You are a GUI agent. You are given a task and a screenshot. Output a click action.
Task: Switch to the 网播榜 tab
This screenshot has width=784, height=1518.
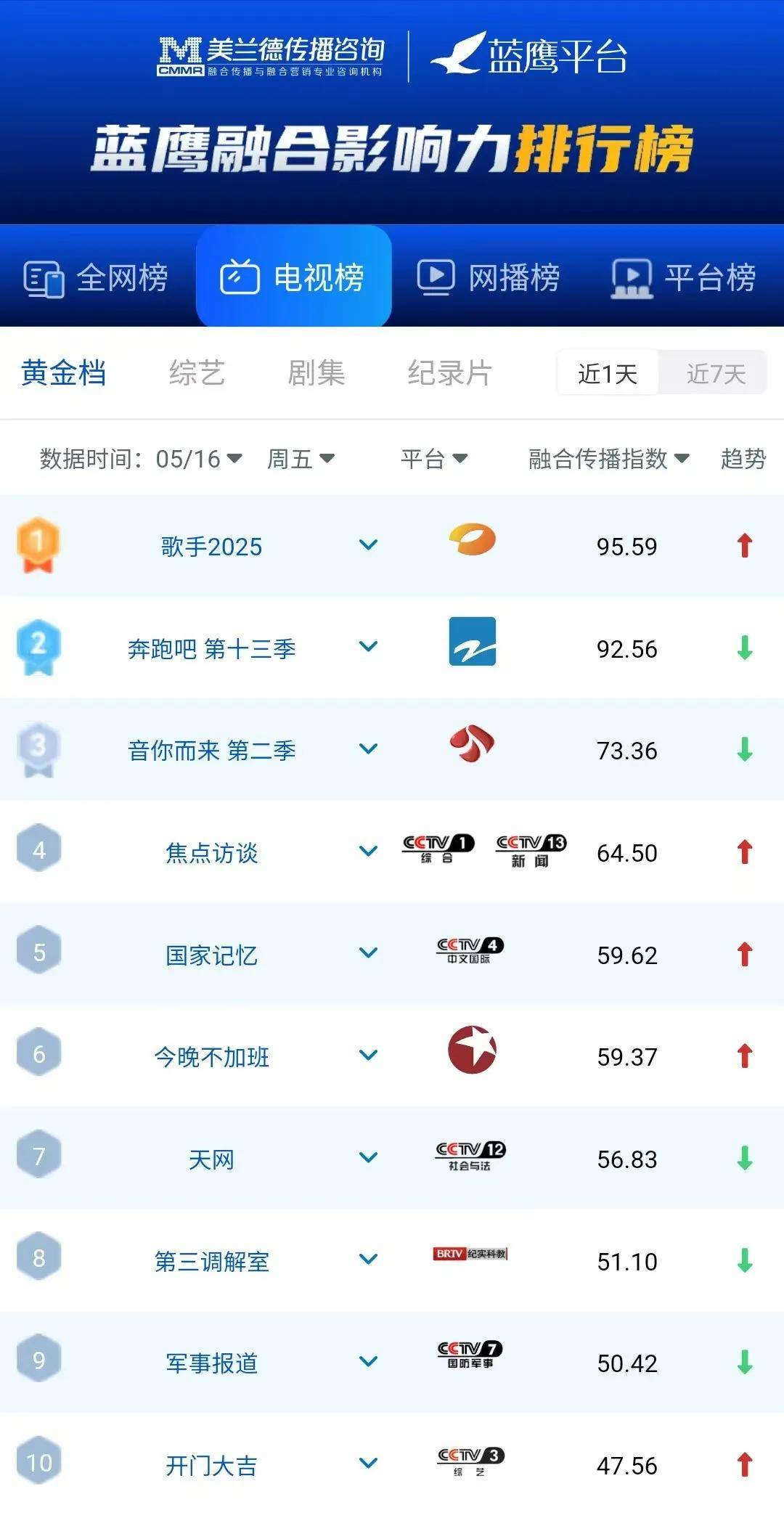pyautogui.click(x=488, y=278)
